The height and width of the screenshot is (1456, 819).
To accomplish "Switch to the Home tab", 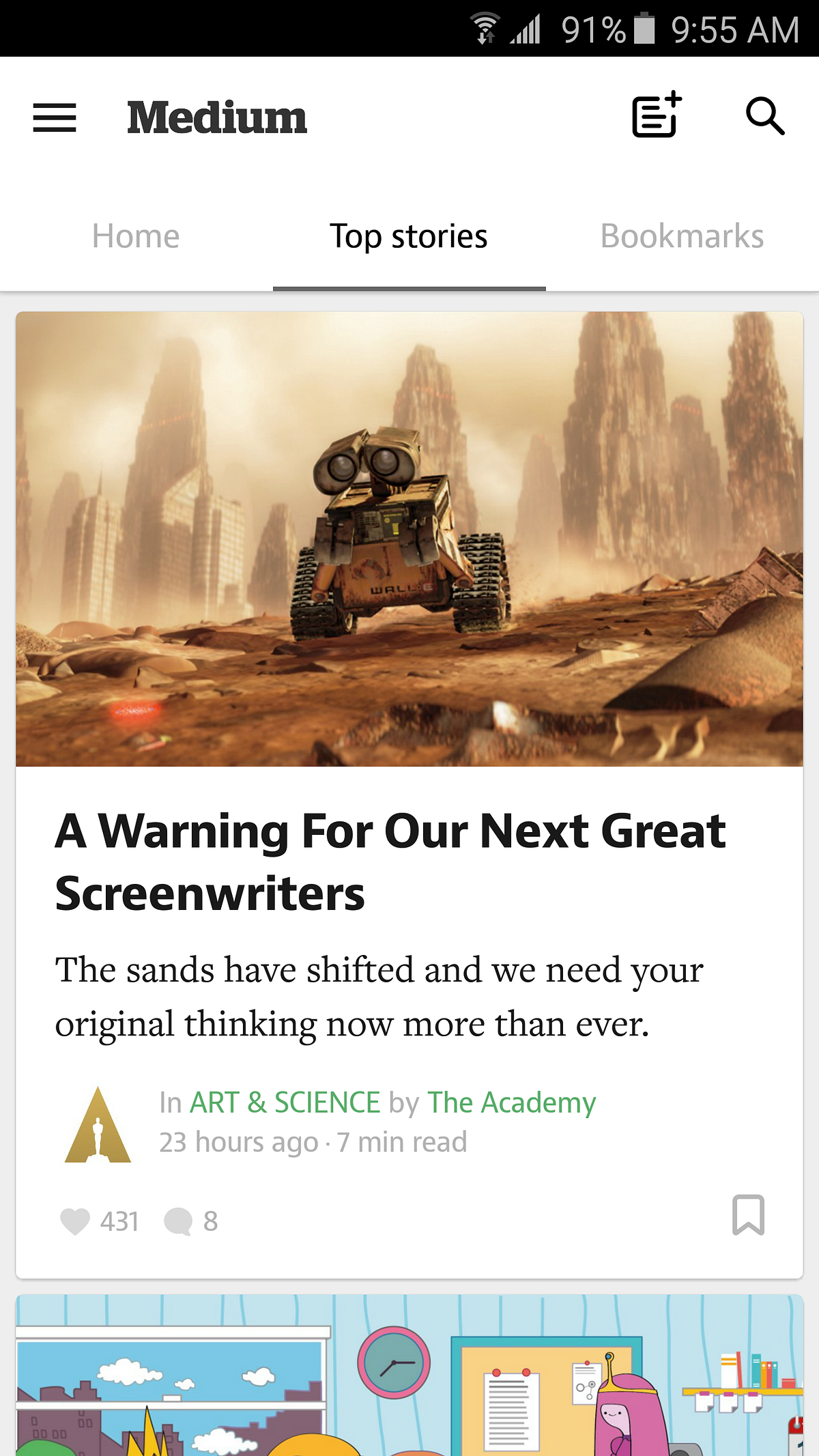I will click(x=136, y=237).
